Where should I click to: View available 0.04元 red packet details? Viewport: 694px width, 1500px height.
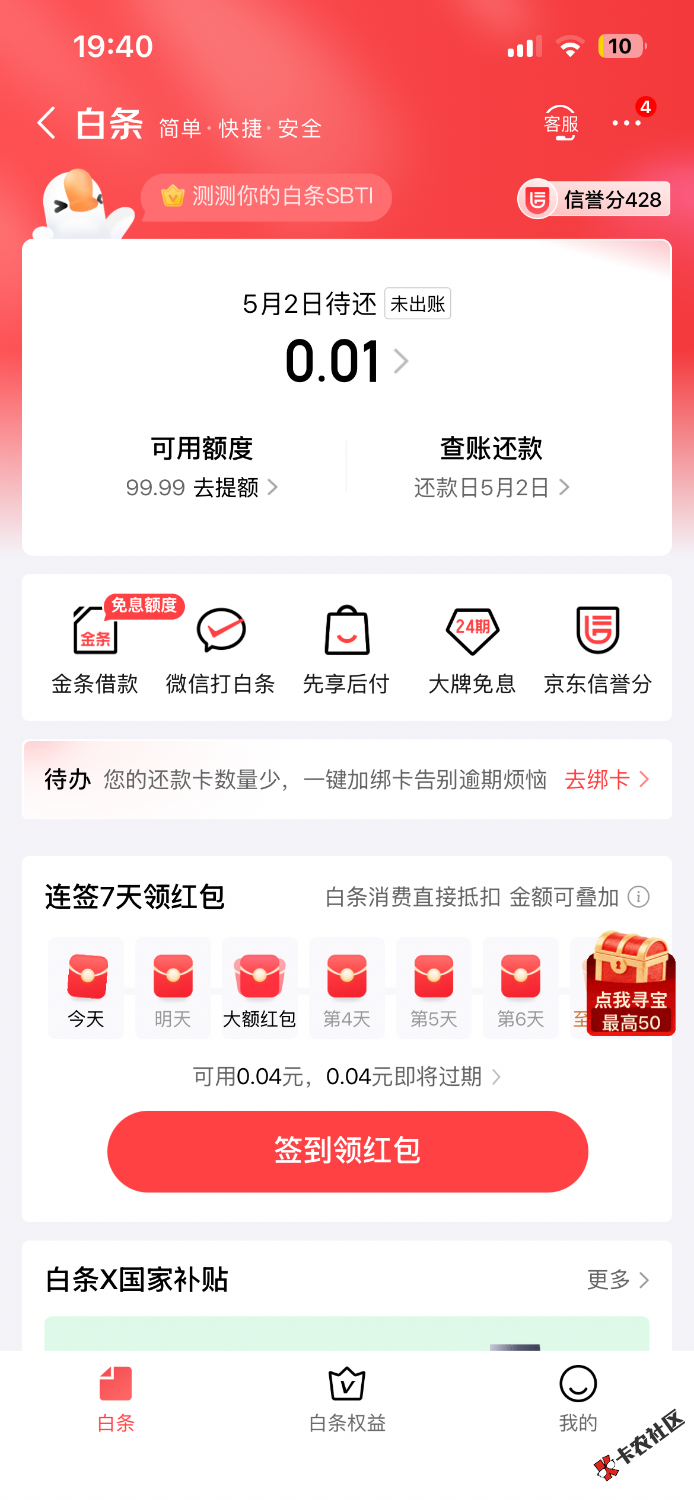pos(346,1077)
